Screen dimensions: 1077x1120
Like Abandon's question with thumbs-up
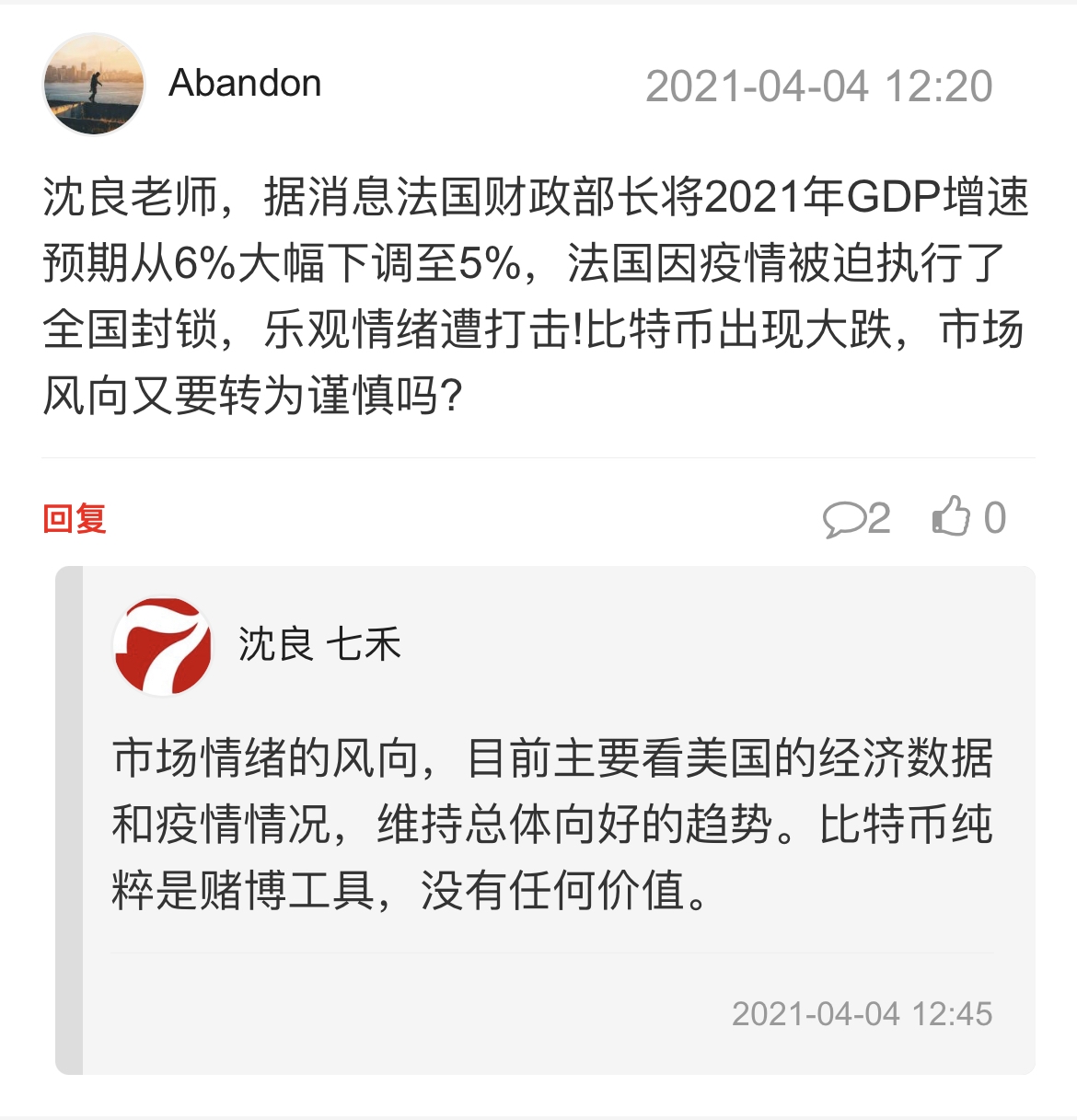click(952, 516)
